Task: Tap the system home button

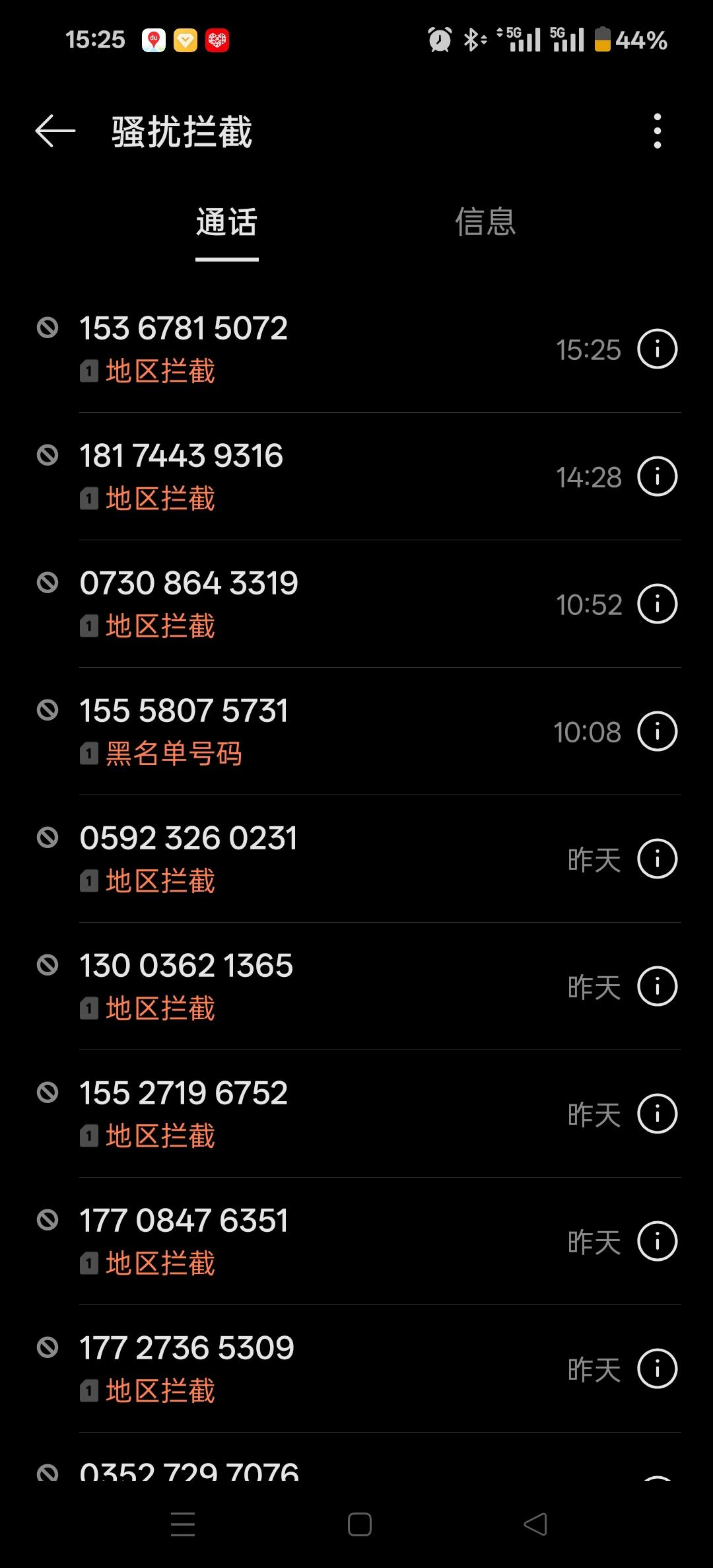Action: [359, 1524]
